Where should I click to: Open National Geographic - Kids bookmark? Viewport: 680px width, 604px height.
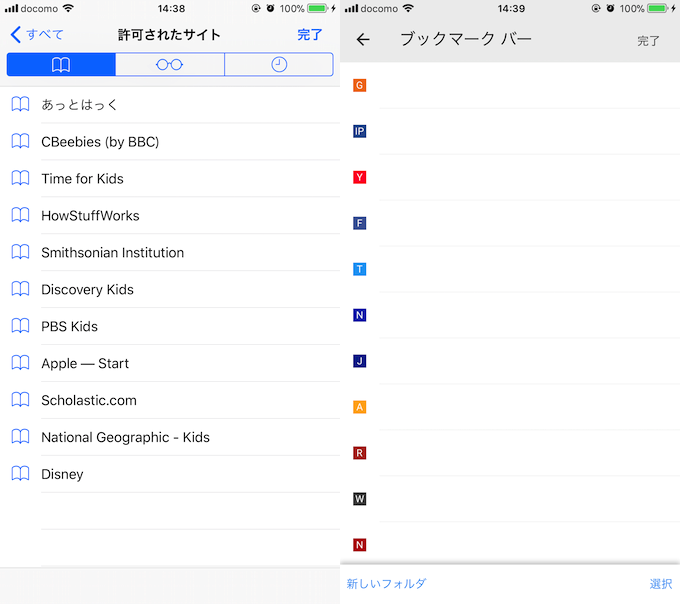click(125, 438)
